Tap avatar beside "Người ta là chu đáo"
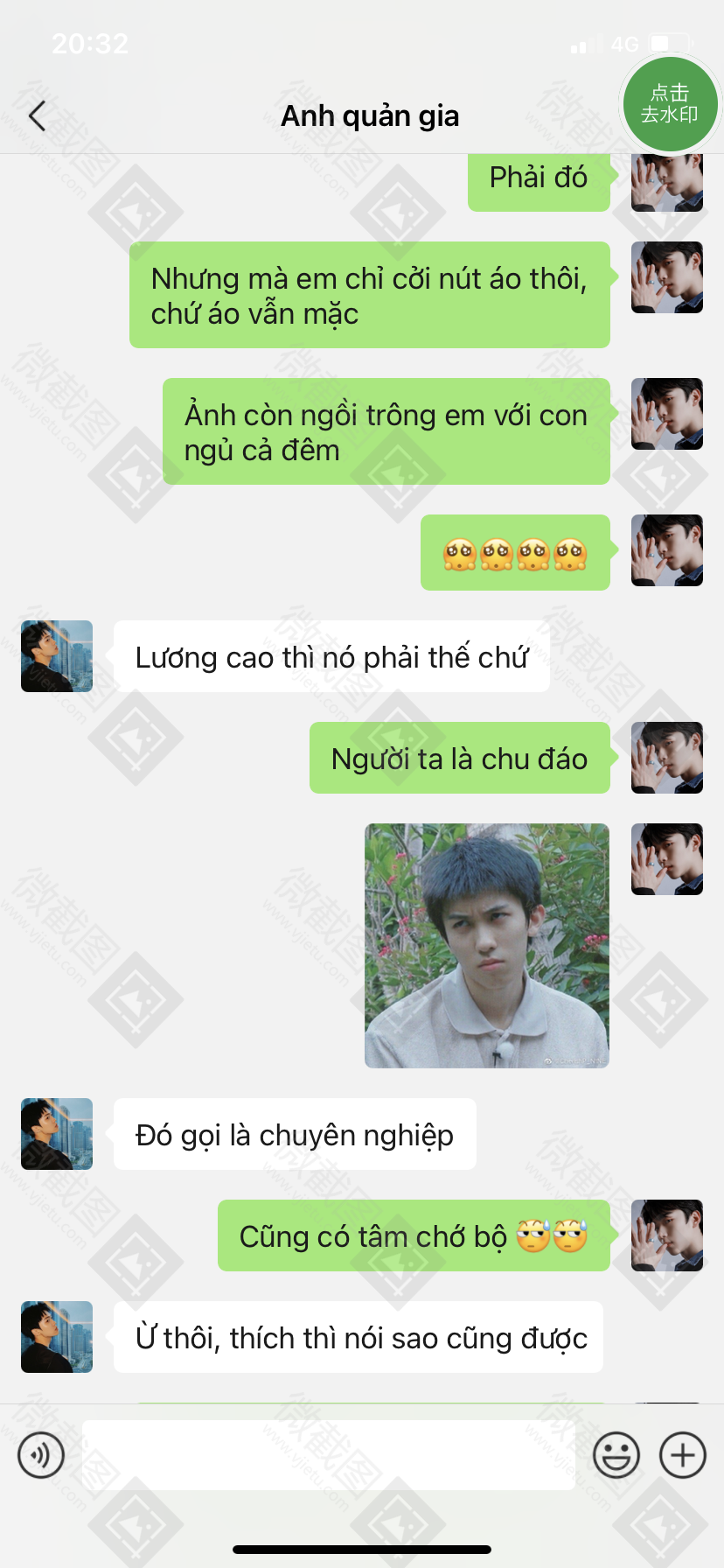This screenshot has height=1568, width=724. pyautogui.click(x=666, y=758)
